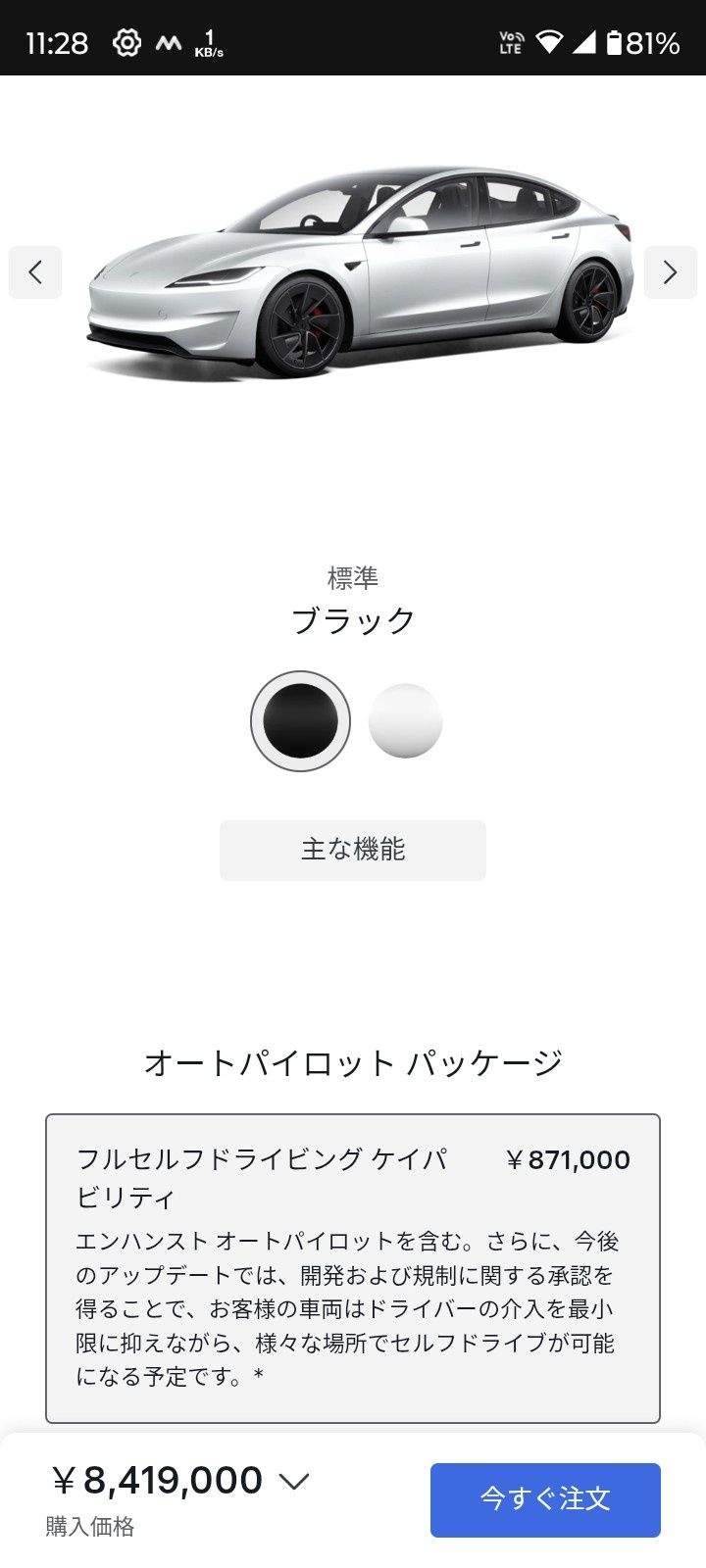Screen dimensions: 706x1568
Task: Expand the ¥8,419,000 price breakdown
Action: [x=293, y=1481]
